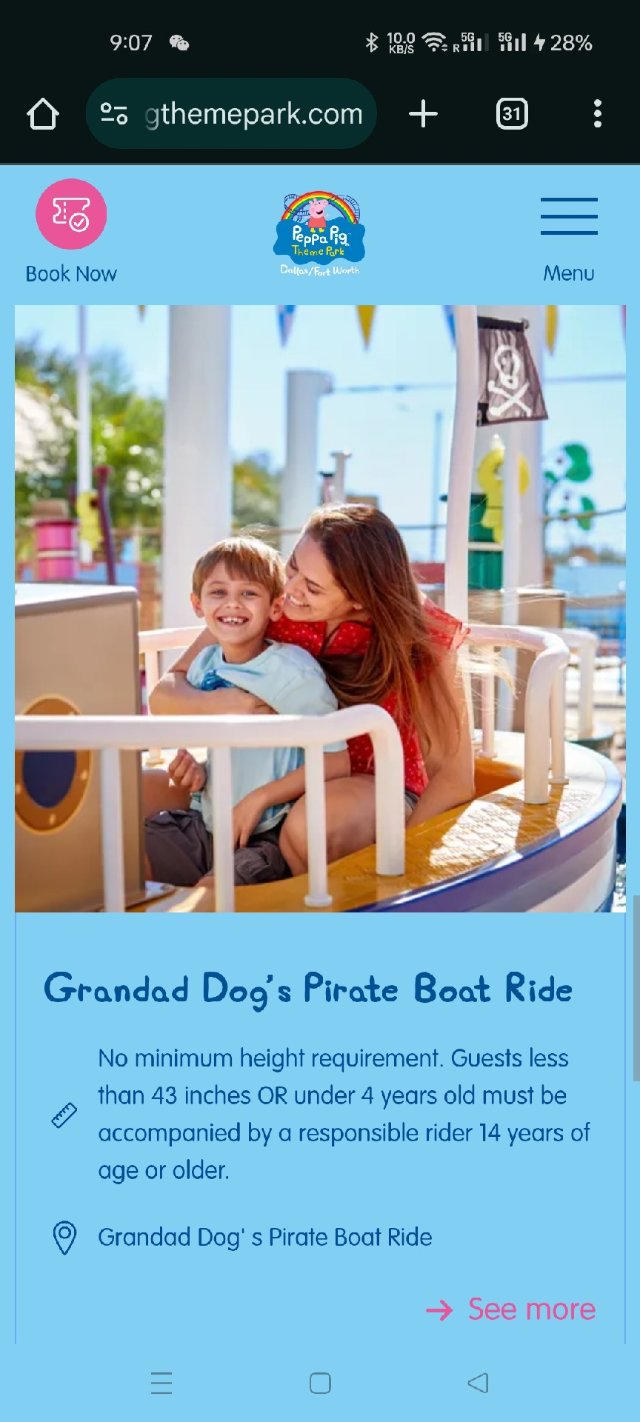
Task: Open the Grandad Dog's Pirate Boat Ride photo
Action: tap(320, 608)
